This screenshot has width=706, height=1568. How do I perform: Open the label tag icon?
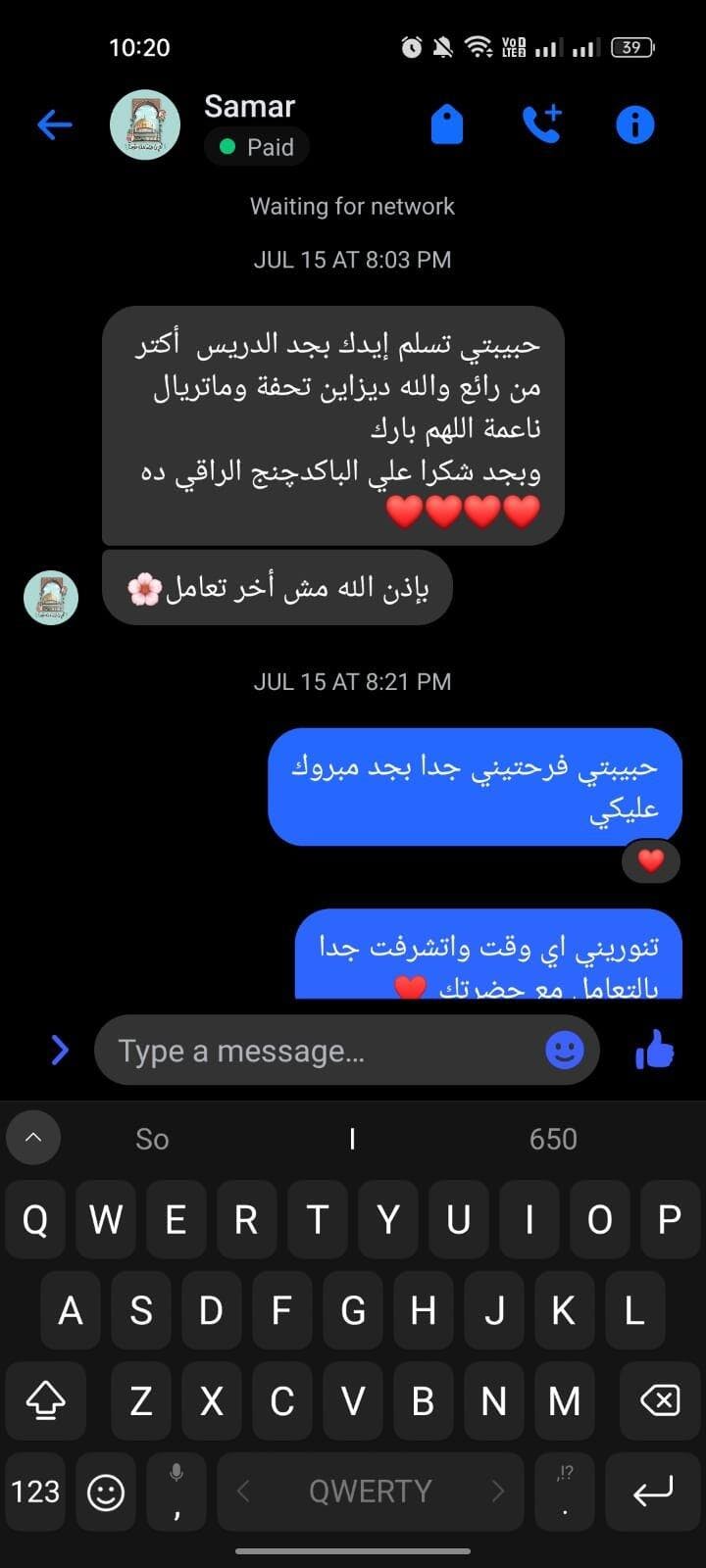tap(447, 124)
